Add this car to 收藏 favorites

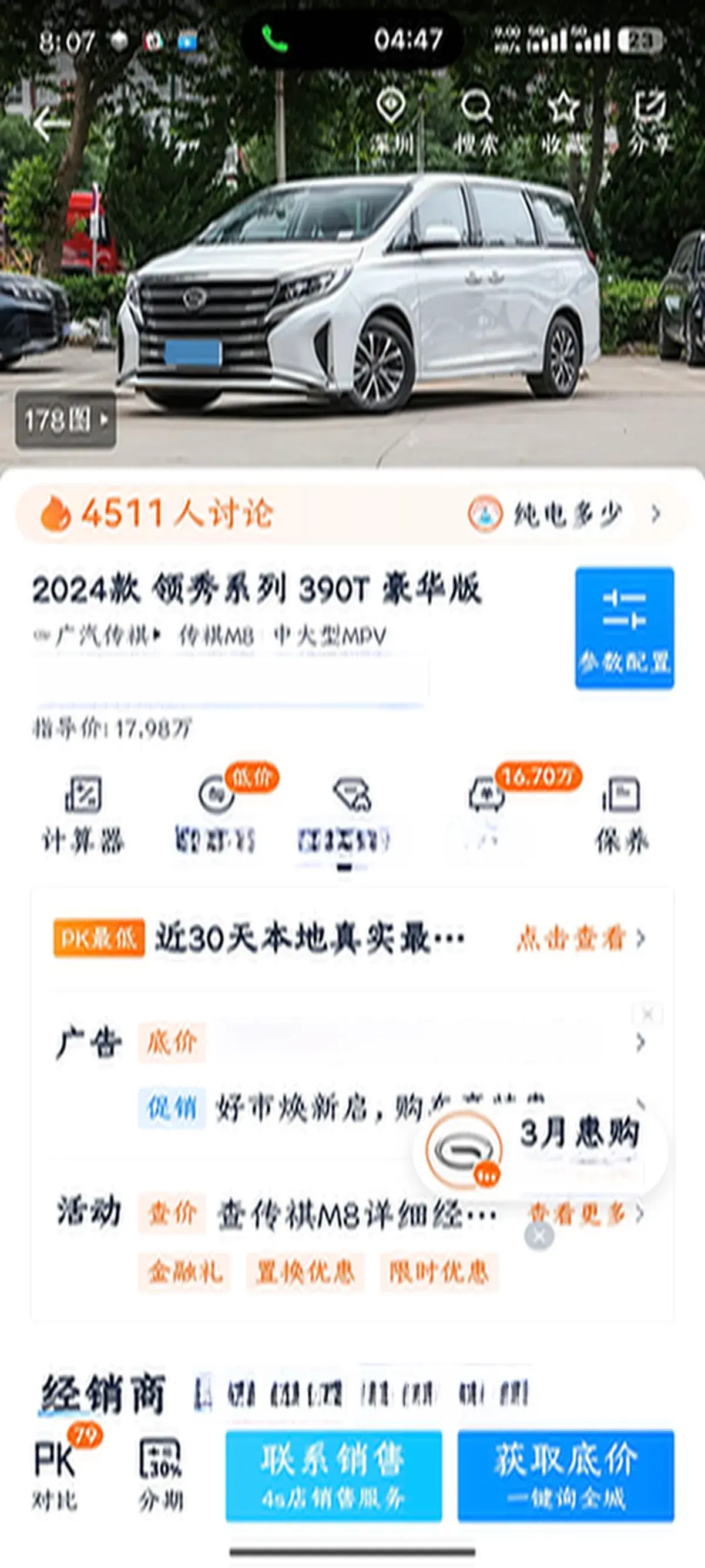563,122
